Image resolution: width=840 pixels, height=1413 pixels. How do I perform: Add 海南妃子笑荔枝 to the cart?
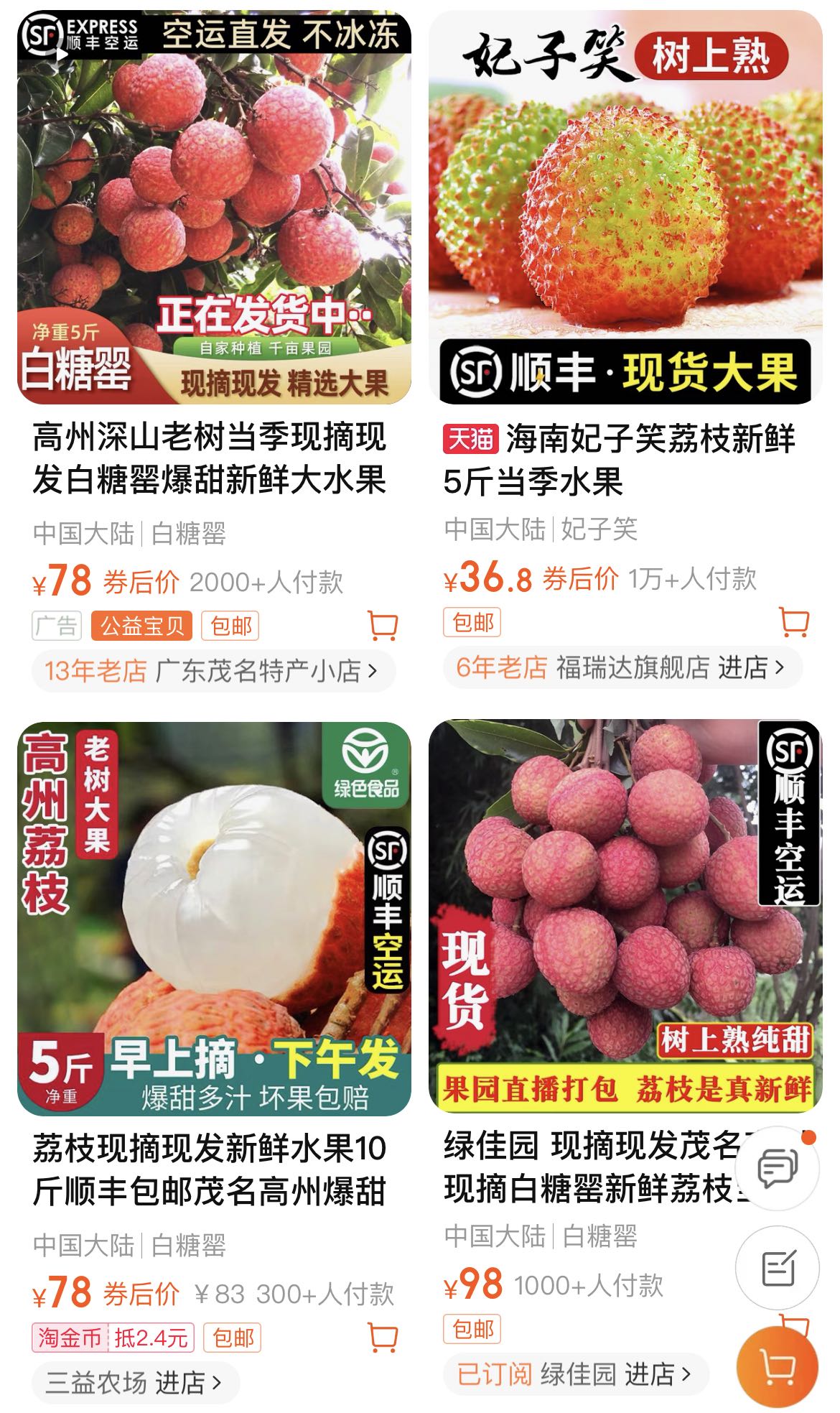[794, 621]
